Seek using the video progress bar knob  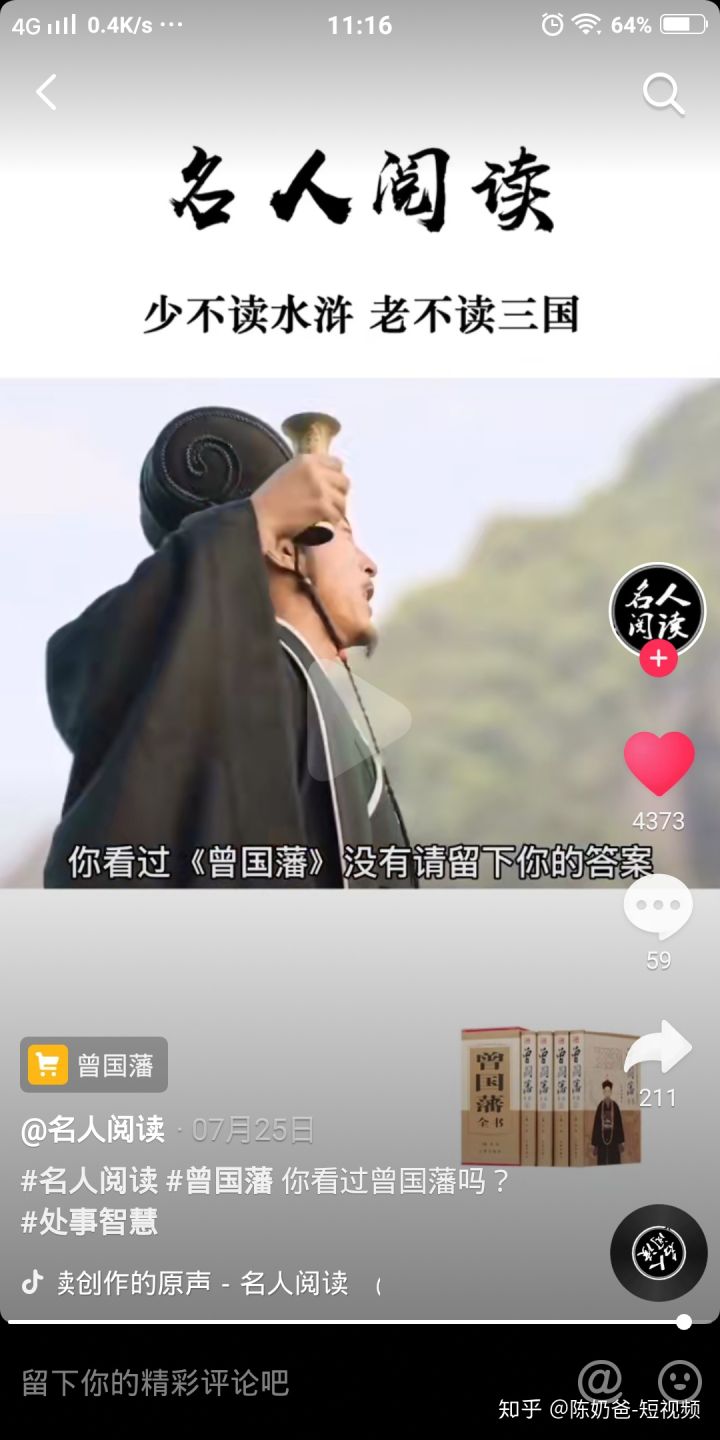tap(684, 1321)
